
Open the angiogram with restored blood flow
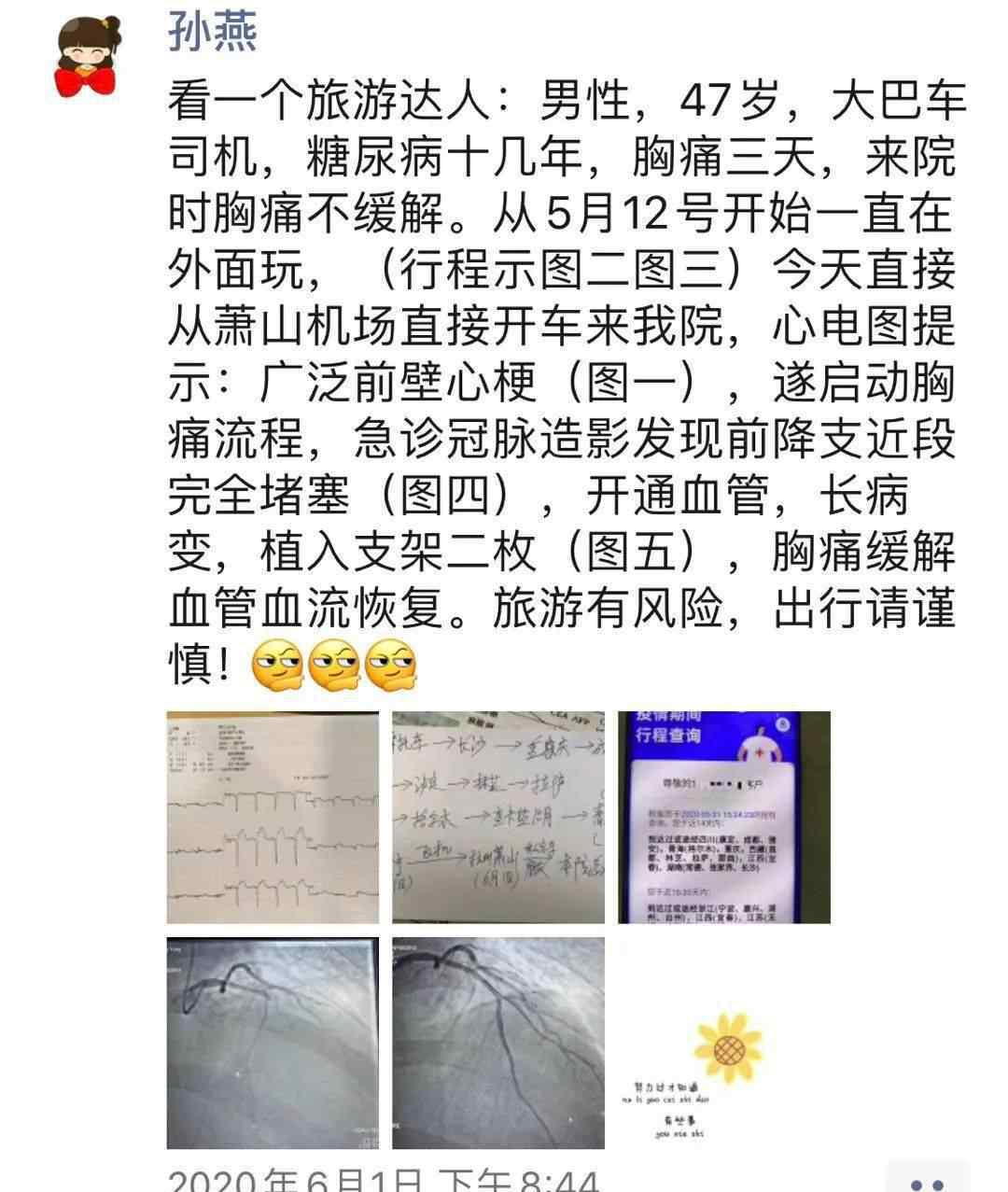[x=498, y=1043]
